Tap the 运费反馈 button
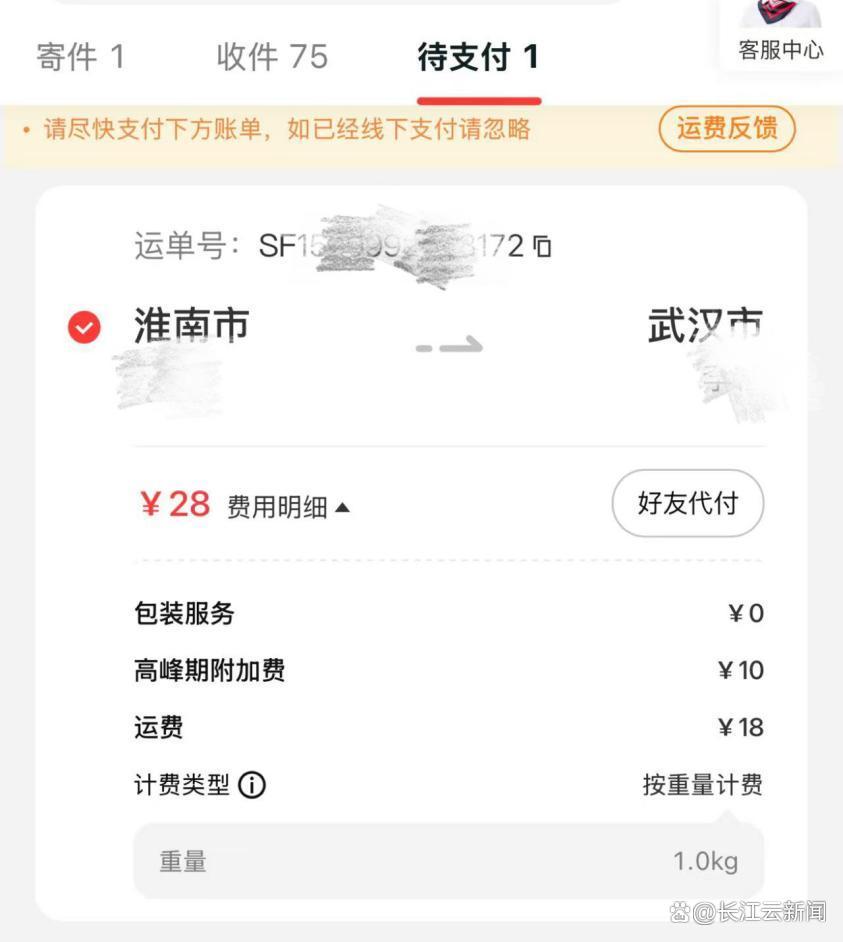843x942 pixels. tap(727, 129)
